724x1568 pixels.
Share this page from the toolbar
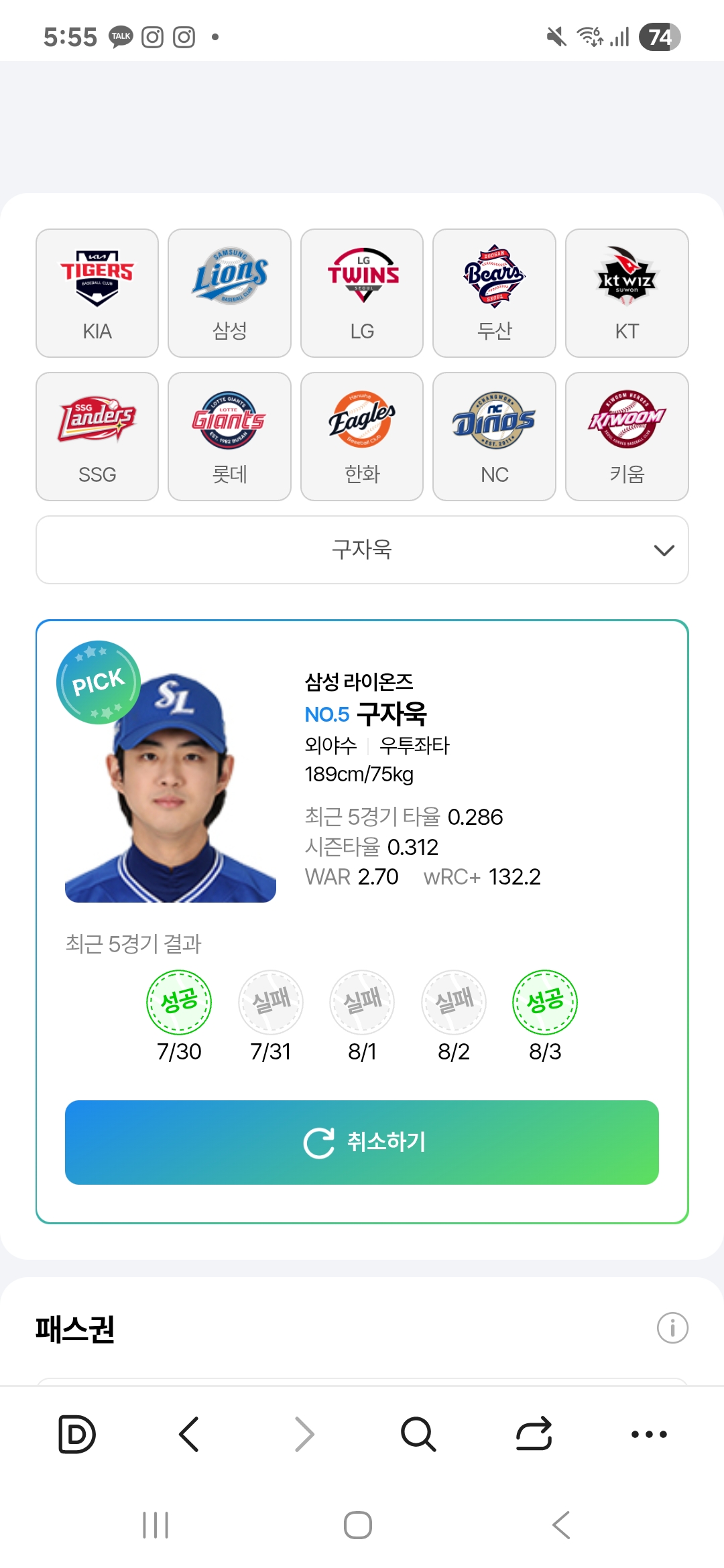pos(534,1434)
